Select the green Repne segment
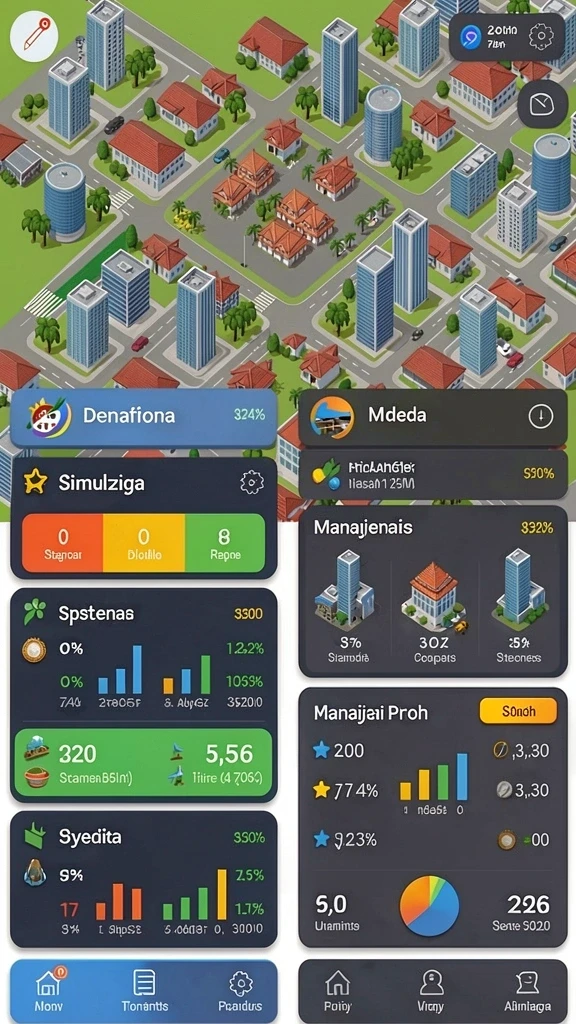The height and width of the screenshot is (1024, 576). pyautogui.click(x=225, y=543)
